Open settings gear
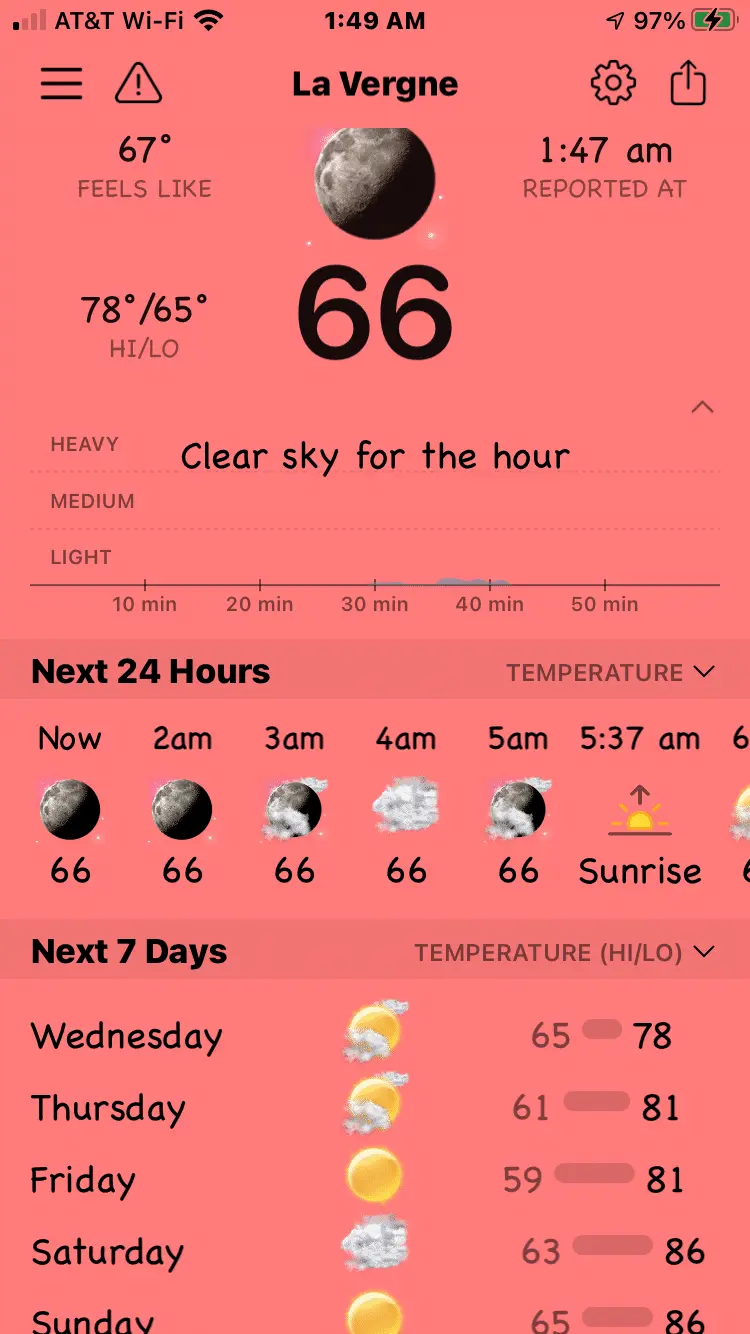The height and width of the screenshot is (1334, 750). click(x=613, y=84)
